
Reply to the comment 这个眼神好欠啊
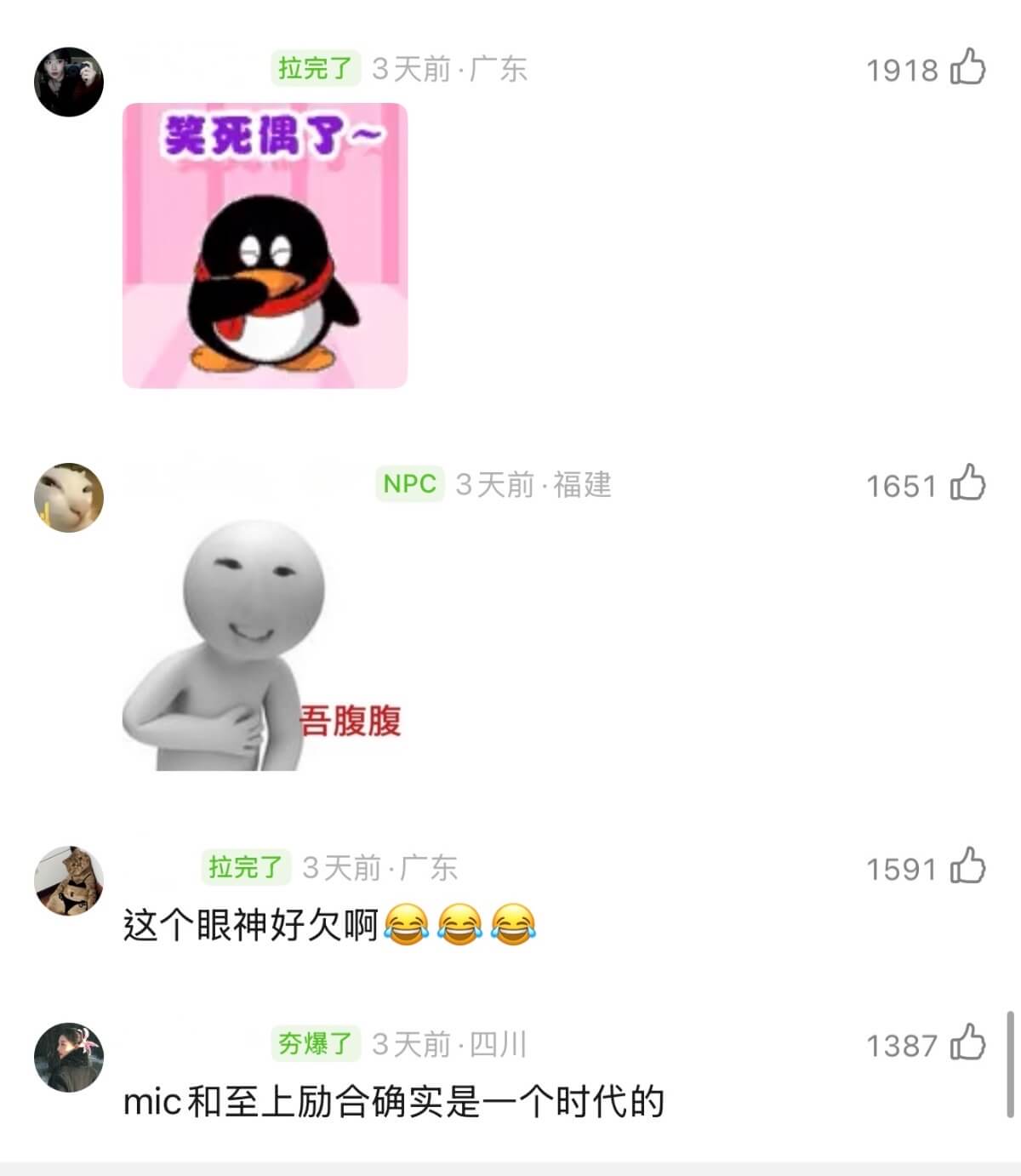click(251, 925)
